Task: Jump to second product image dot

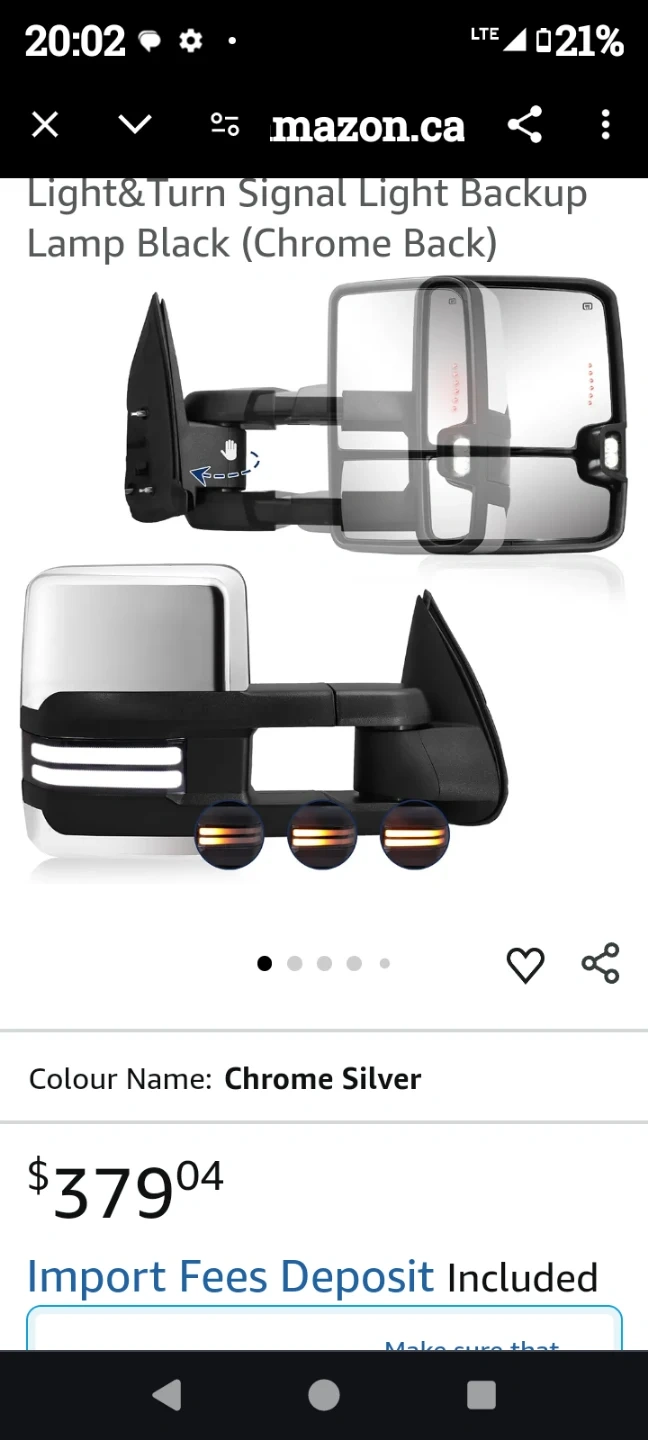Action: tap(294, 964)
